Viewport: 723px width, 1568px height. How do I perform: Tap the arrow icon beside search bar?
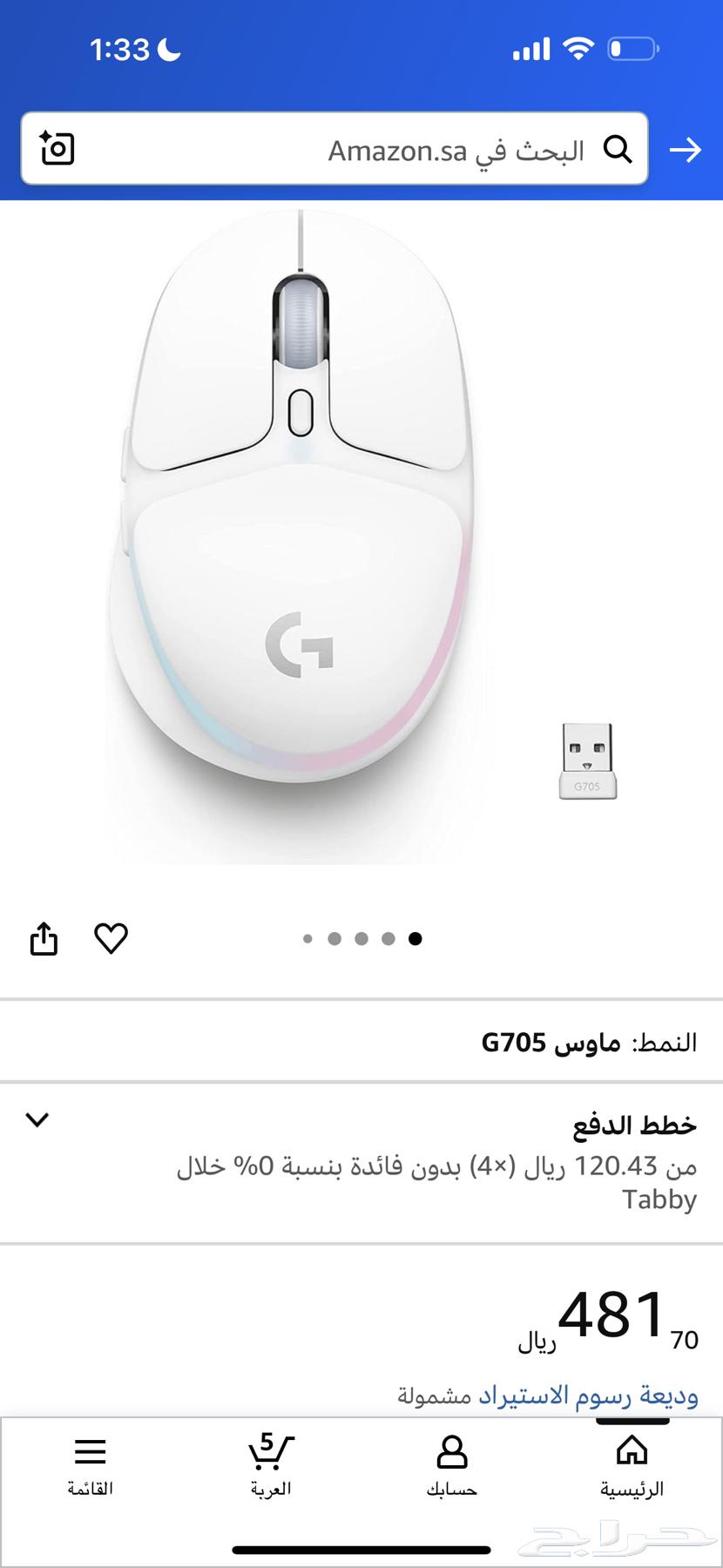(x=686, y=151)
